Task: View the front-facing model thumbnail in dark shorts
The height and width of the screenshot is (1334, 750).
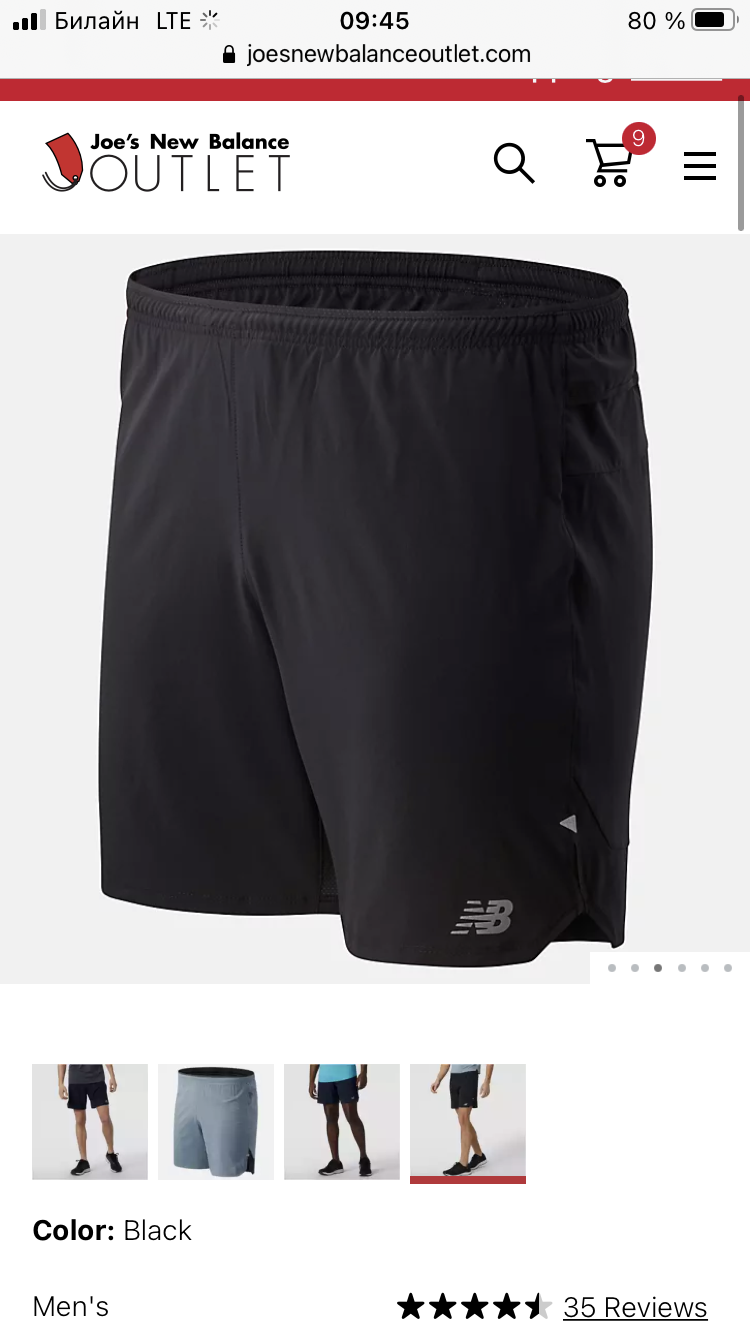Action: pos(90,1122)
